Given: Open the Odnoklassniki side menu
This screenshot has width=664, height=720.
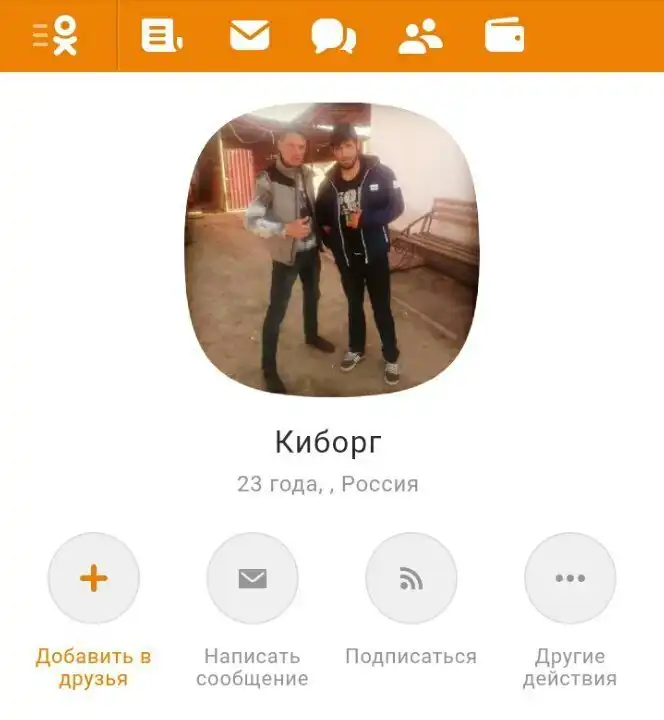Looking at the screenshot, I should click(56, 36).
